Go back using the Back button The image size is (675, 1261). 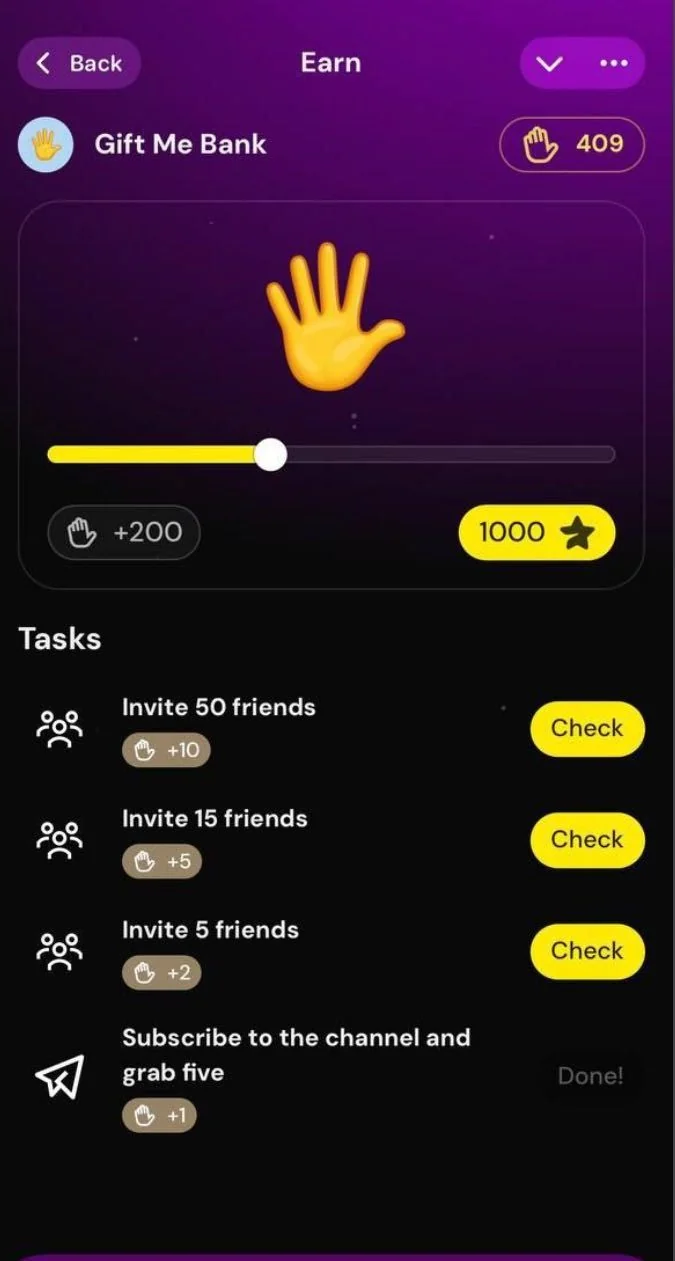[x=79, y=63]
